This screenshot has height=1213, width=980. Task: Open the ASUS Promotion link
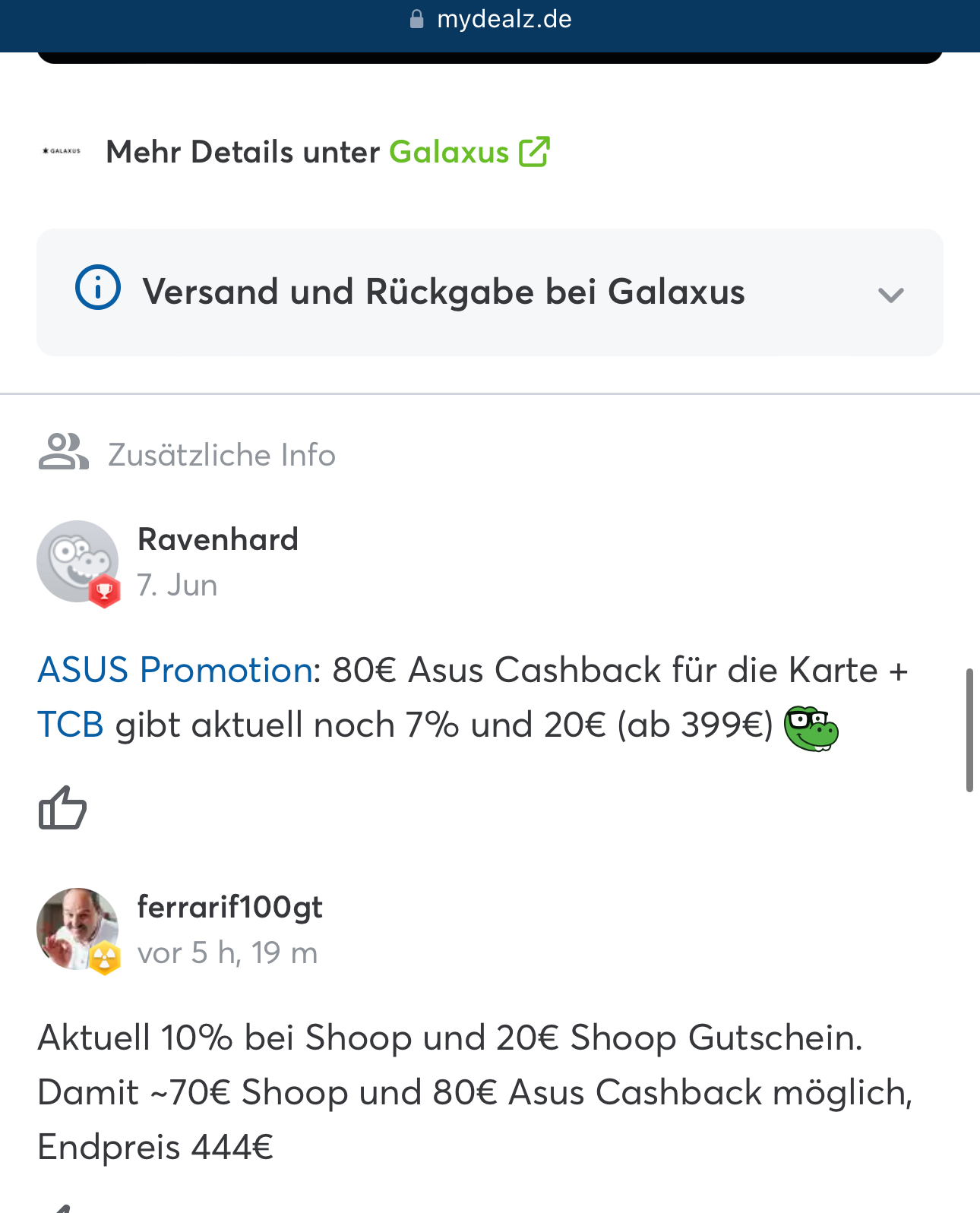pyautogui.click(x=175, y=671)
